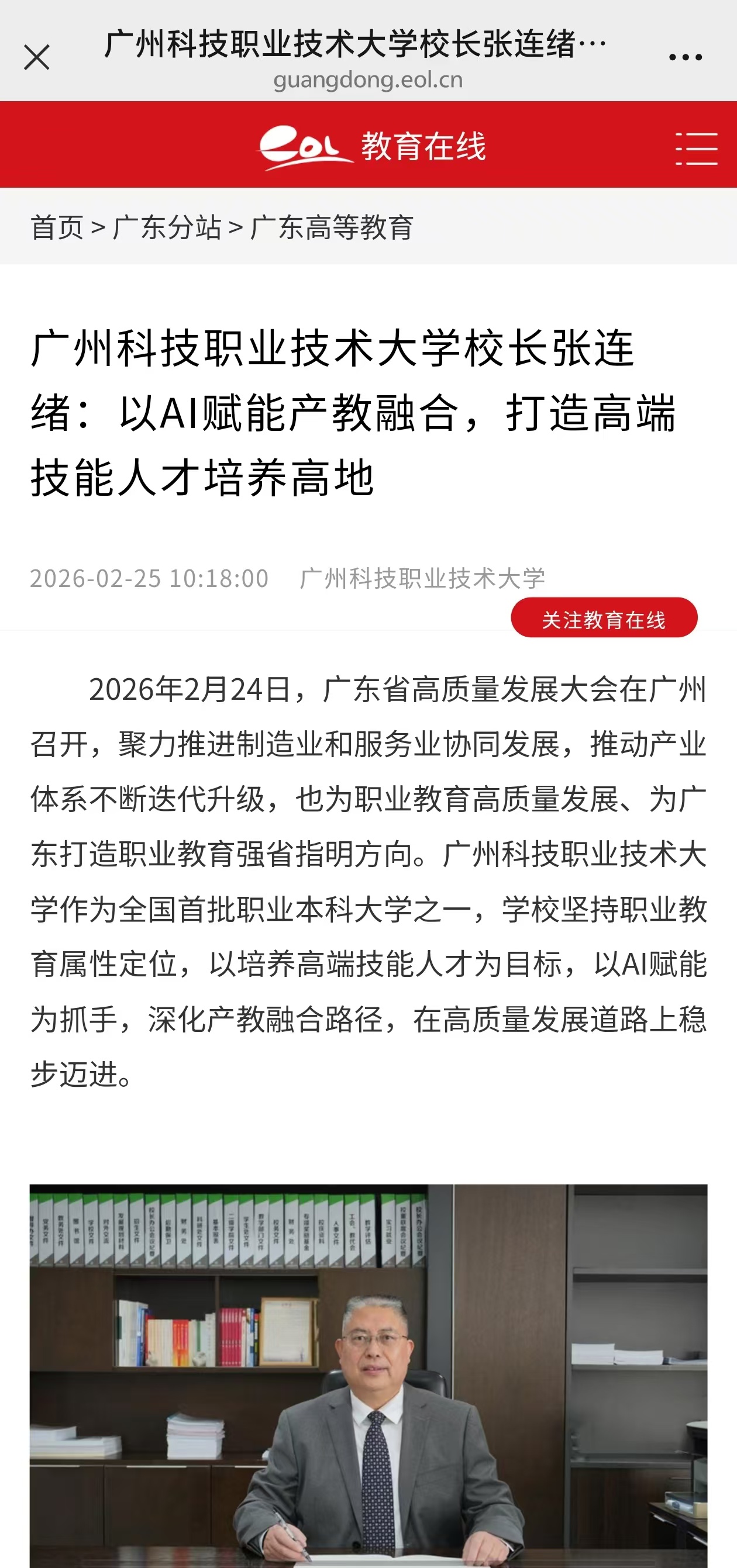Viewport: 737px width, 1568px height.
Task: Tap the EOL logo in the red header
Action: click(x=305, y=146)
